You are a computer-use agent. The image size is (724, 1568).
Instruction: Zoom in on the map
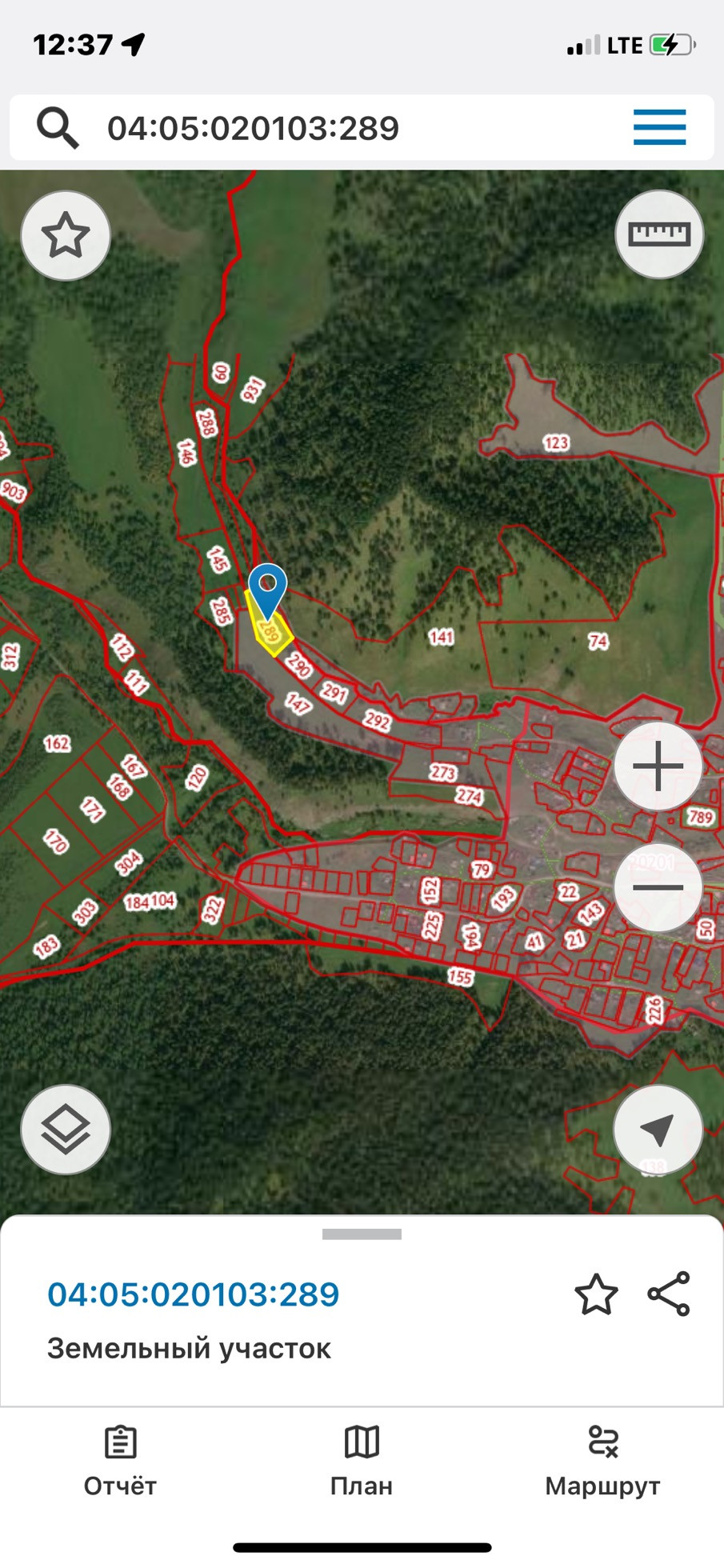(658, 766)
